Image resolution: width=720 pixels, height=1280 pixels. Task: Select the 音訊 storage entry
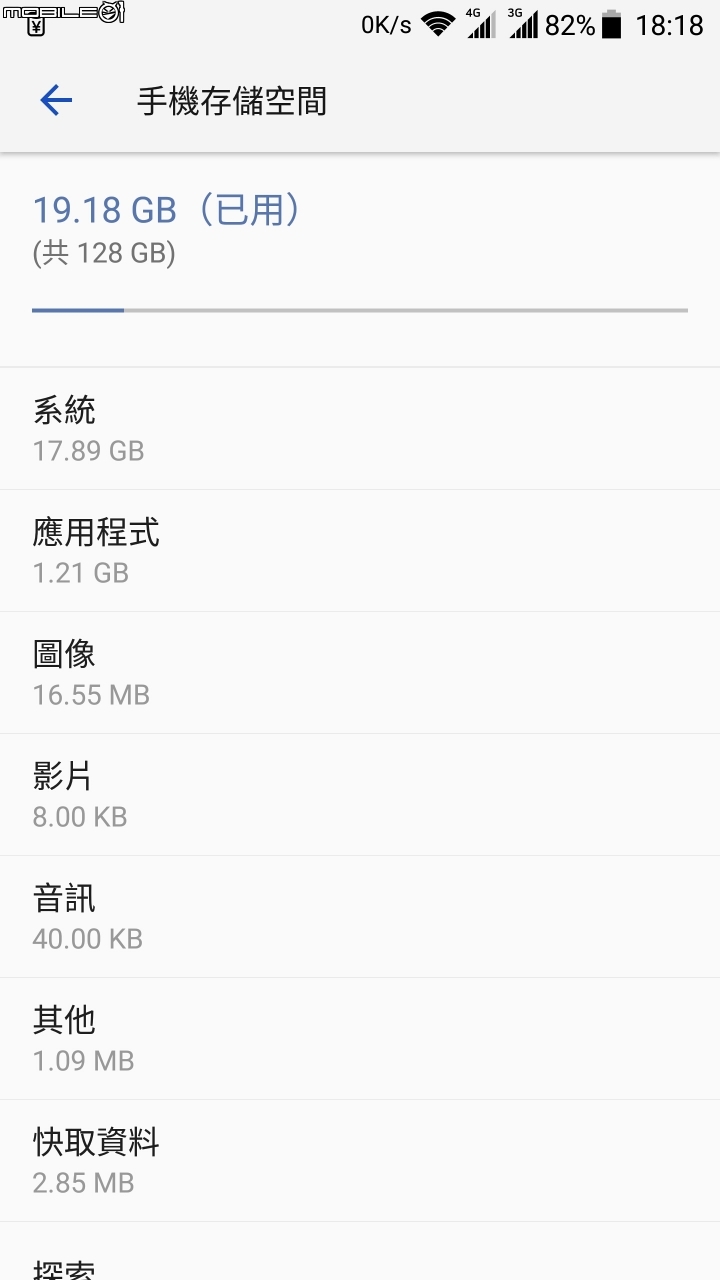tap(360, 917)
